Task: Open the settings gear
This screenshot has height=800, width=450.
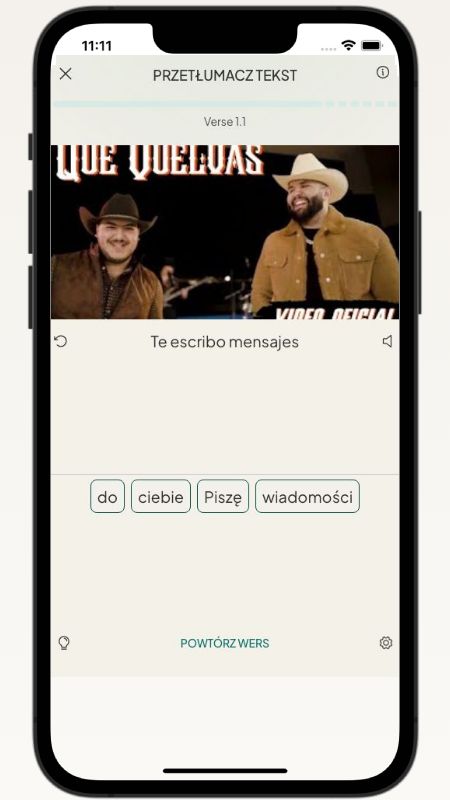Action: click(386, 643)
